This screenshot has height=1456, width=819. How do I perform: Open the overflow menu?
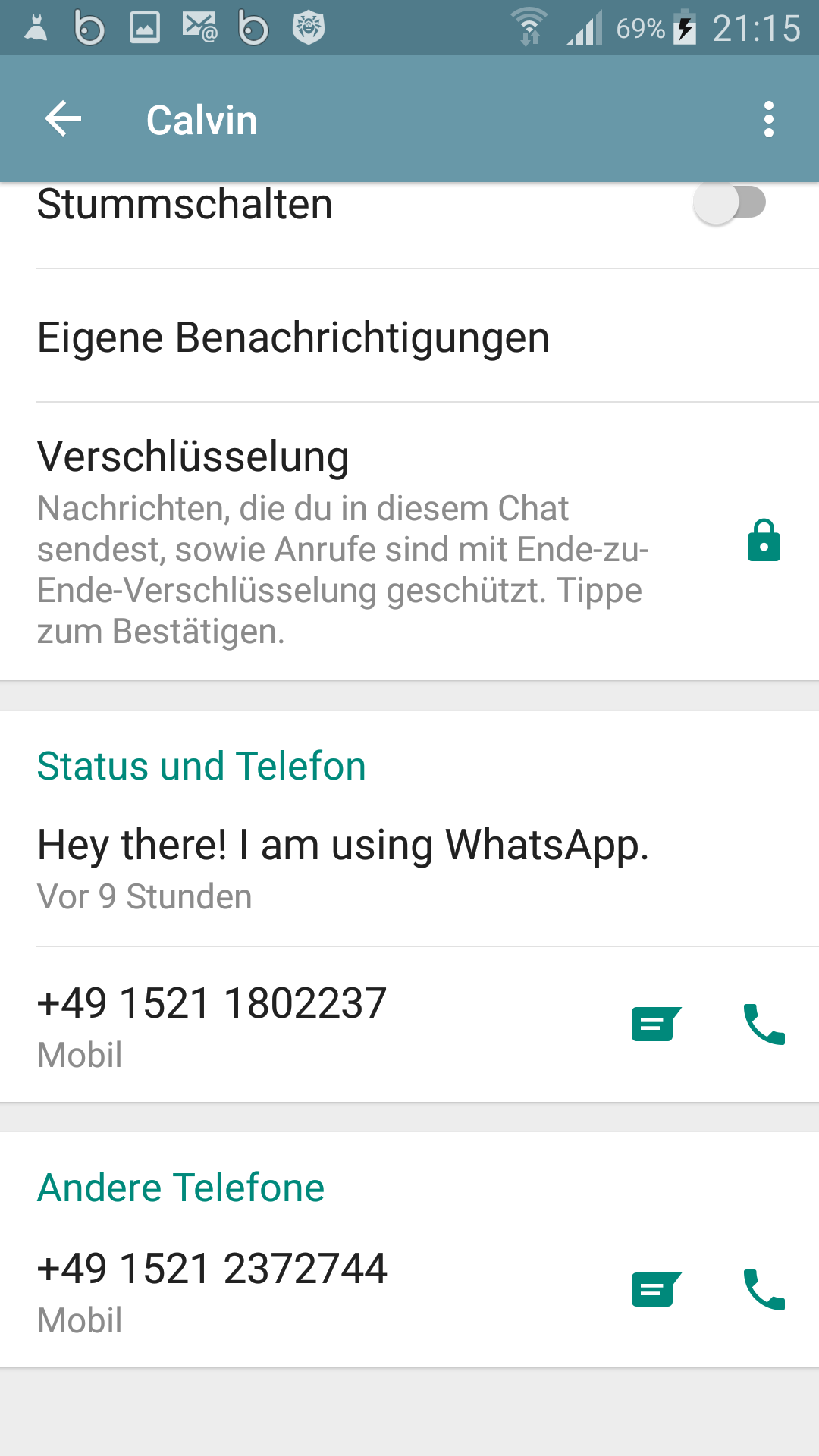769,119
